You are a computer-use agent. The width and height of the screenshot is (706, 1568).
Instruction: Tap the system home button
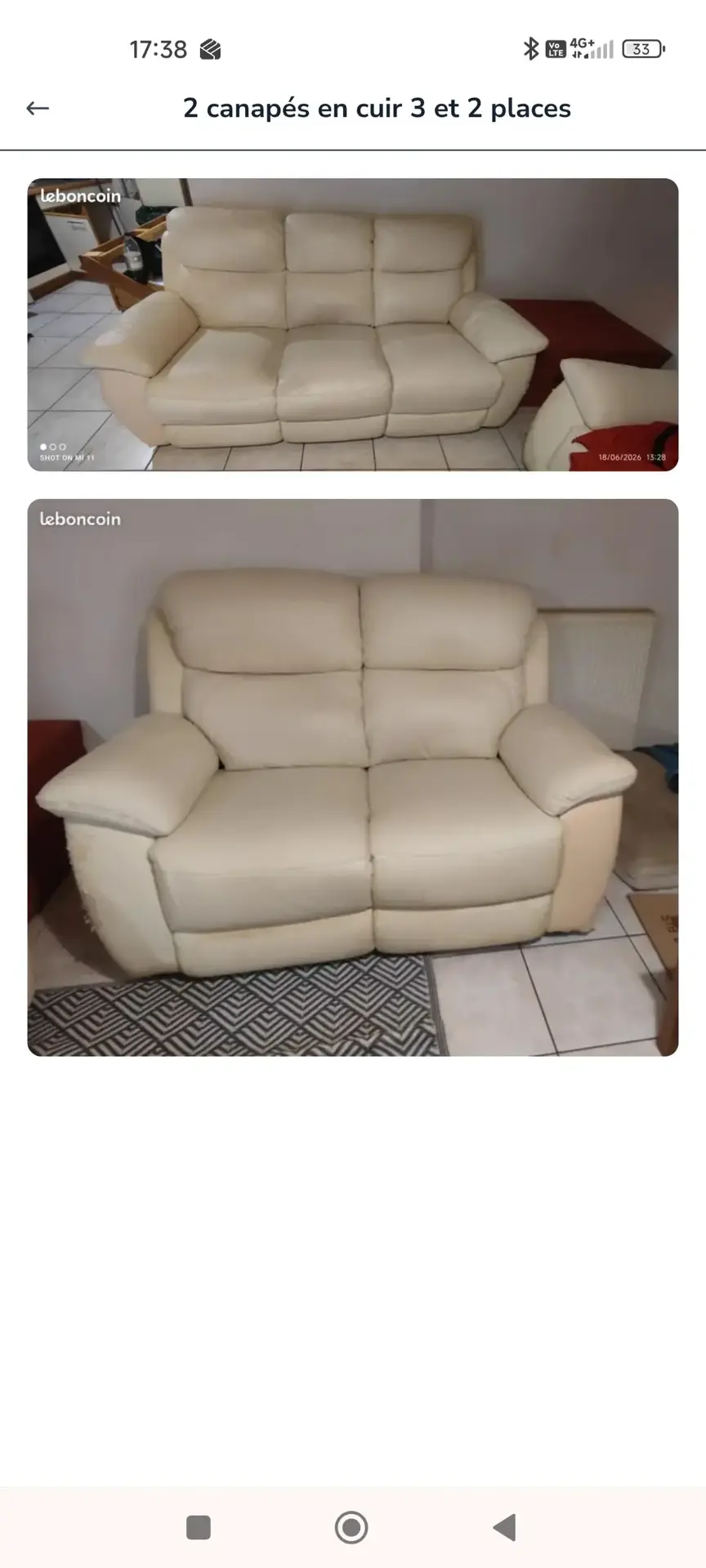351,1527
